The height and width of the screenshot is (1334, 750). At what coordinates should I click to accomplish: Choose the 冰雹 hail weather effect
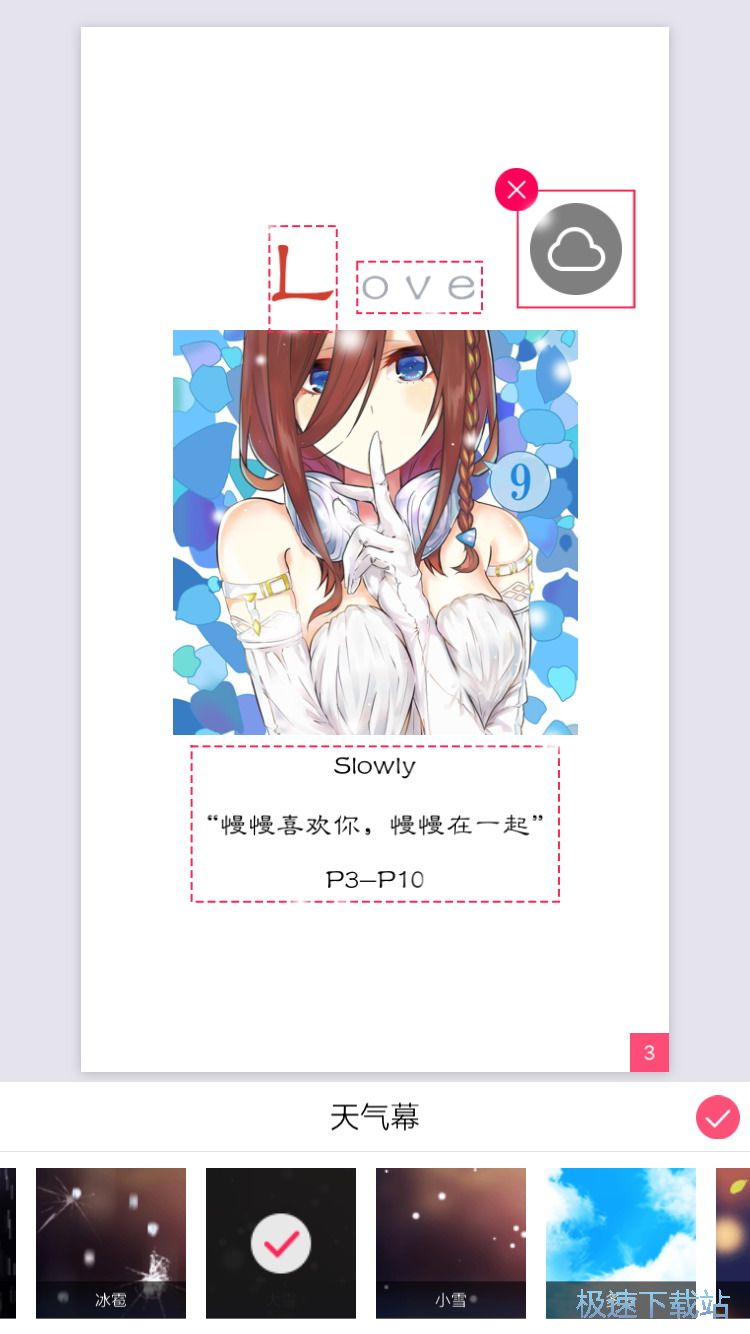[110, 1242]
